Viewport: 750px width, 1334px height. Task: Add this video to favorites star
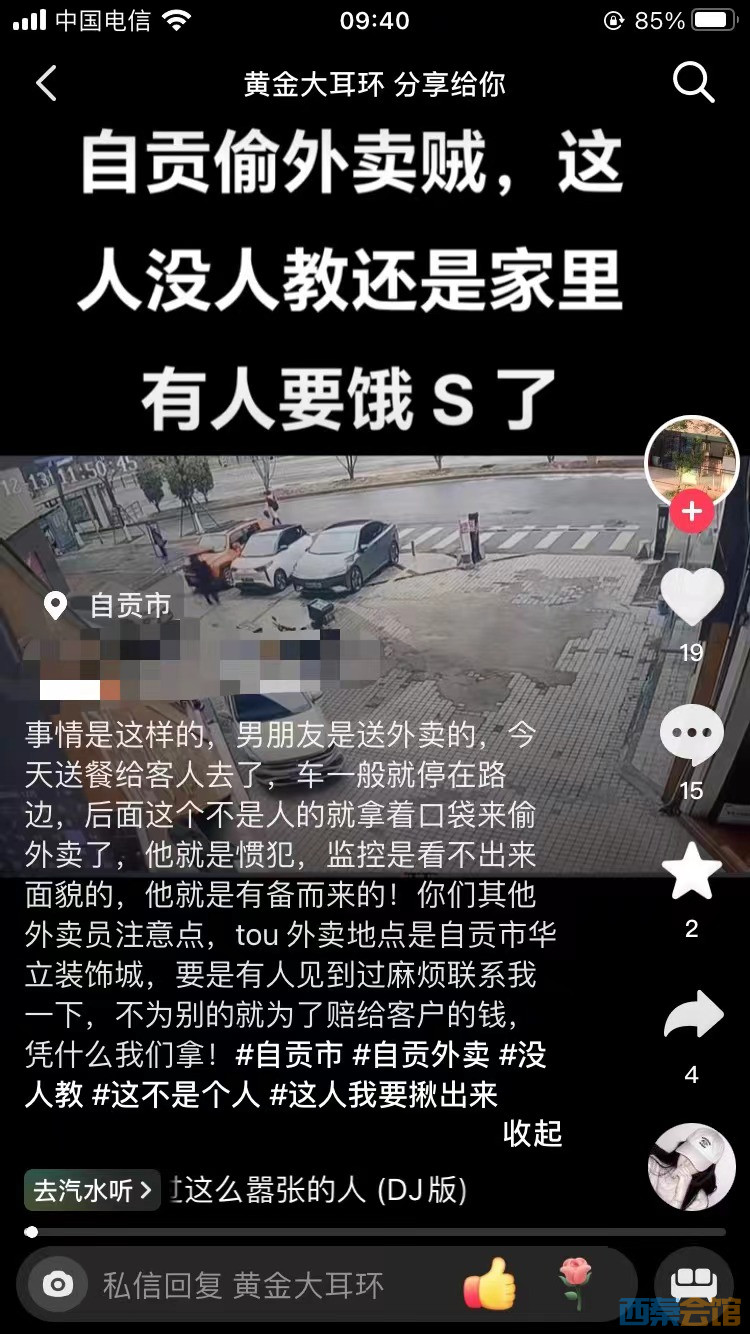(691, 872)
